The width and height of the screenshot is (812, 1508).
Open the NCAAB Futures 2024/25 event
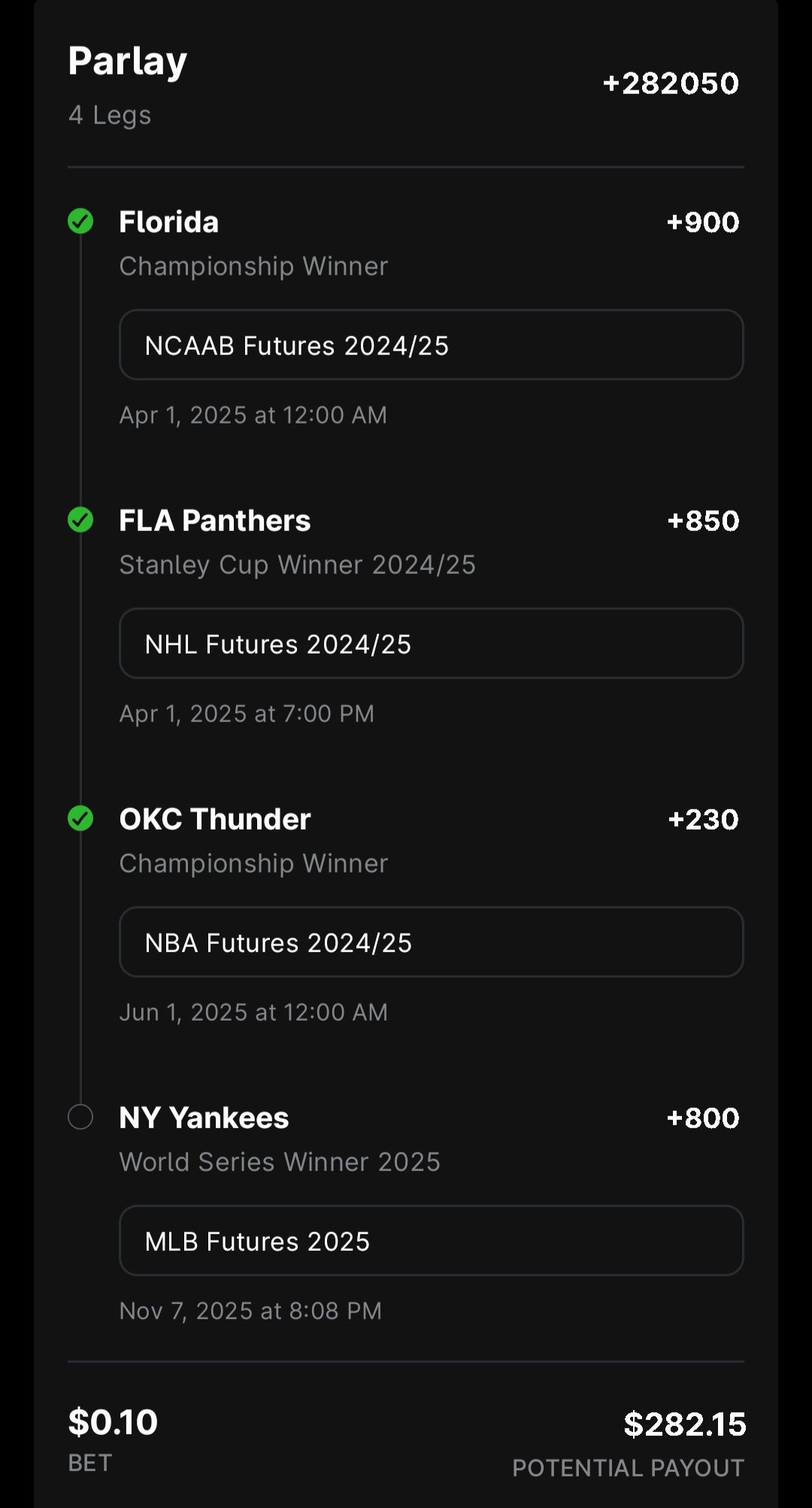coord(431,345)
